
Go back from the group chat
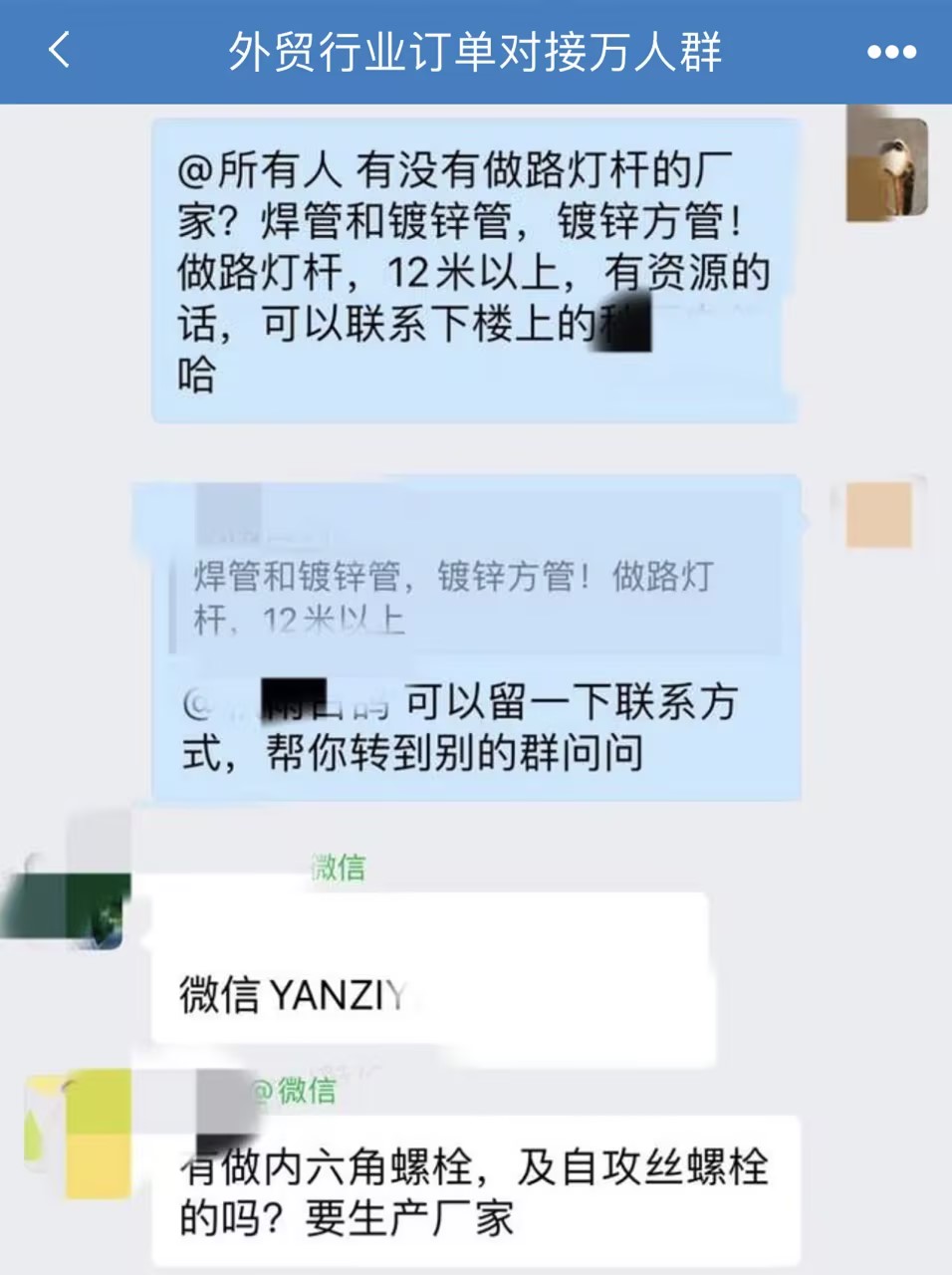point(60,50)
